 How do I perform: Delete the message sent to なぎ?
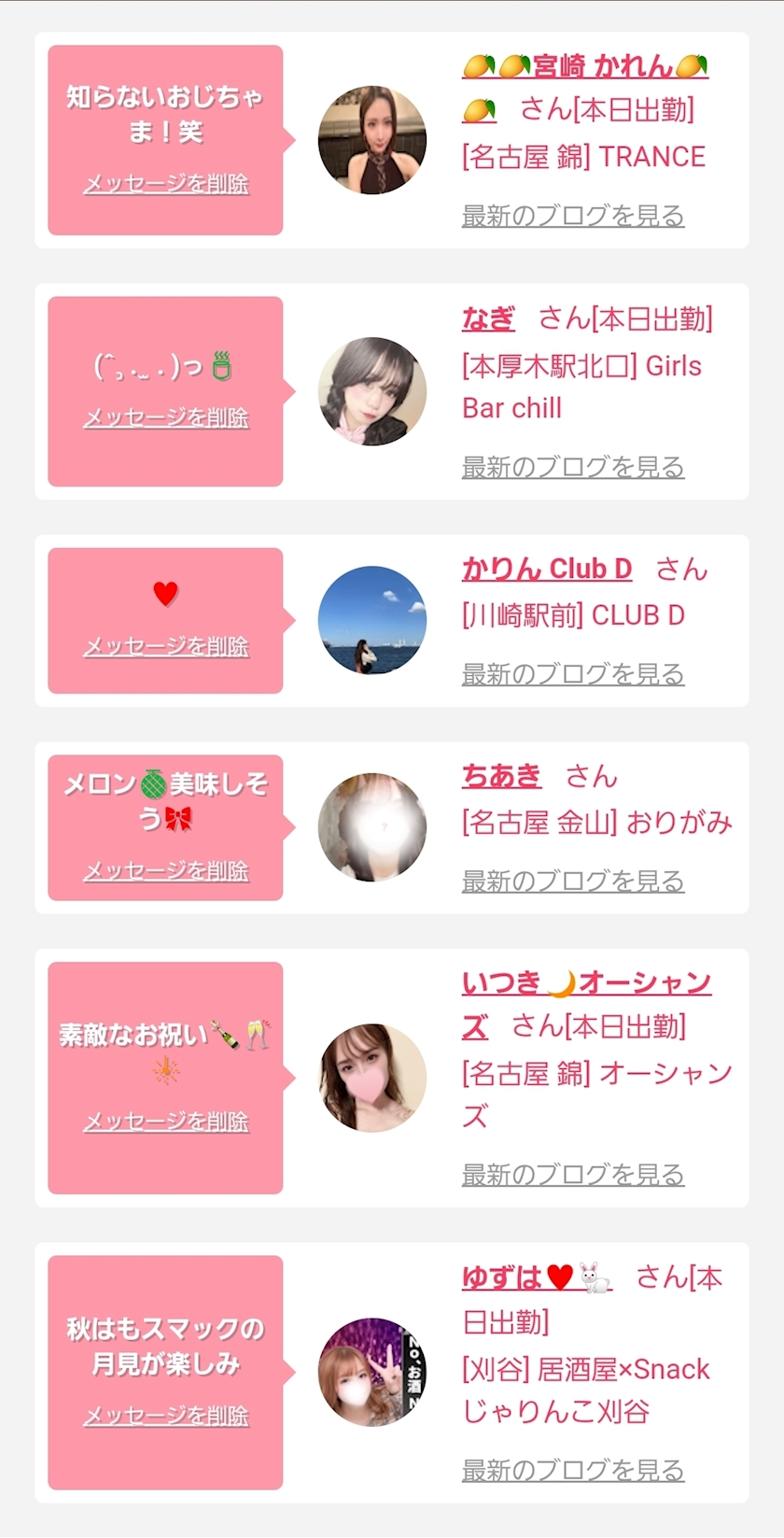[166, 417]
